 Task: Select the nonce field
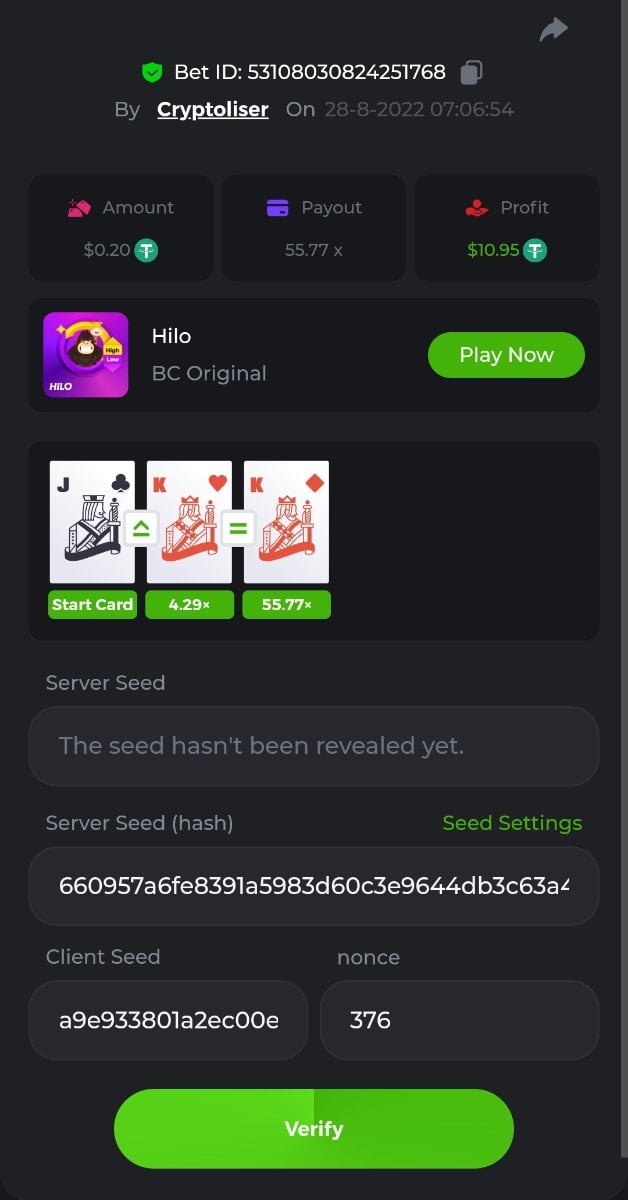click(x=459, y=1020)
